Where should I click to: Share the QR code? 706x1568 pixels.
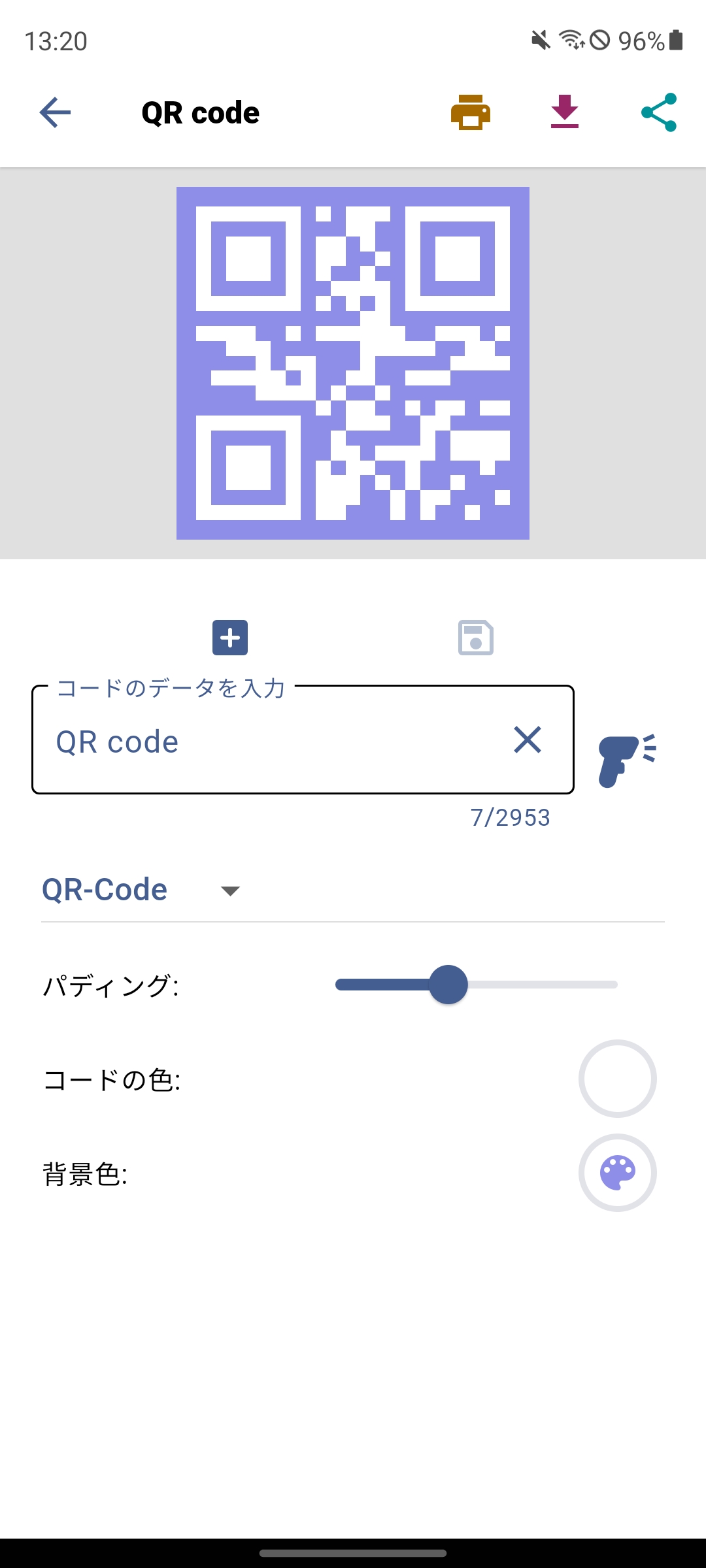click(659, 112)
